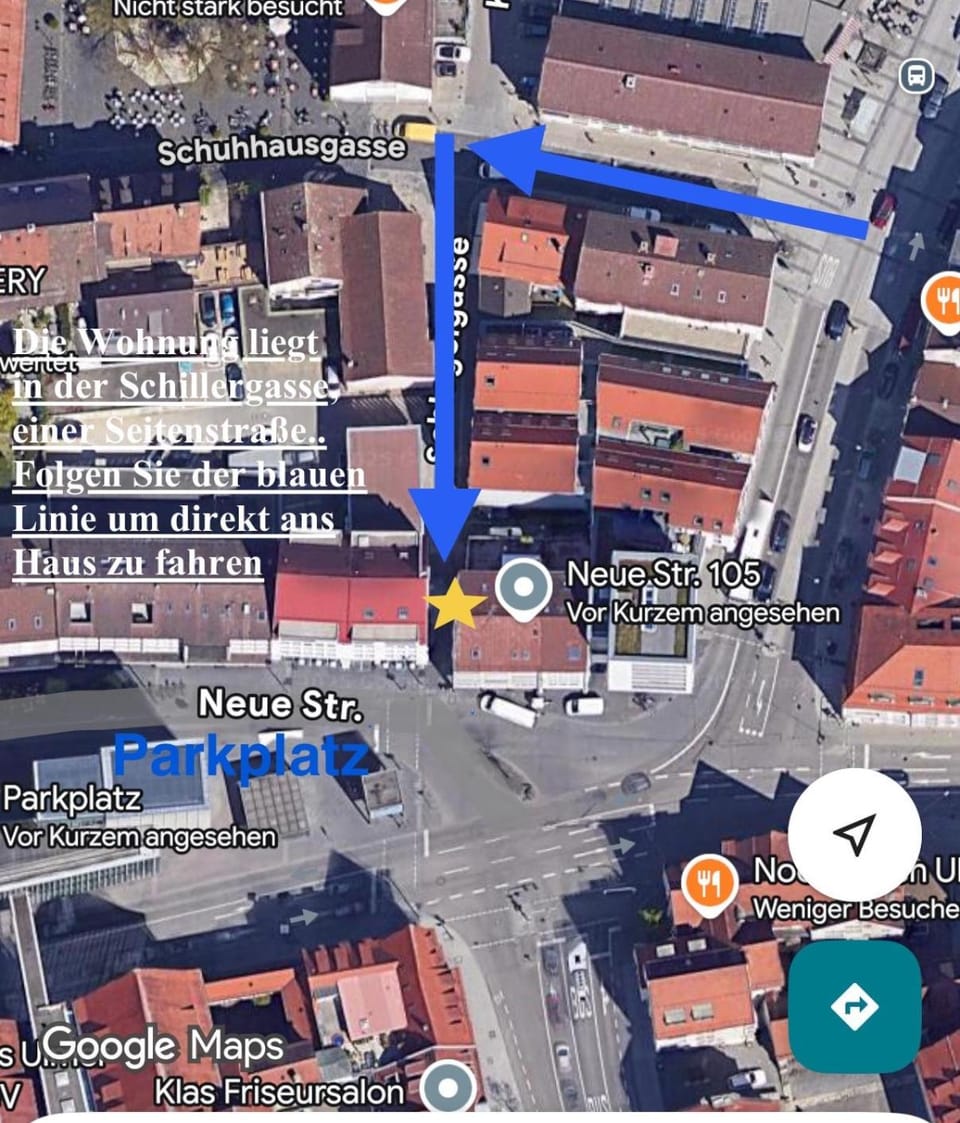Open the Neue Str. 105 map pin
This screenshot has width=960, height=1123.
click(x=524, y=587)
